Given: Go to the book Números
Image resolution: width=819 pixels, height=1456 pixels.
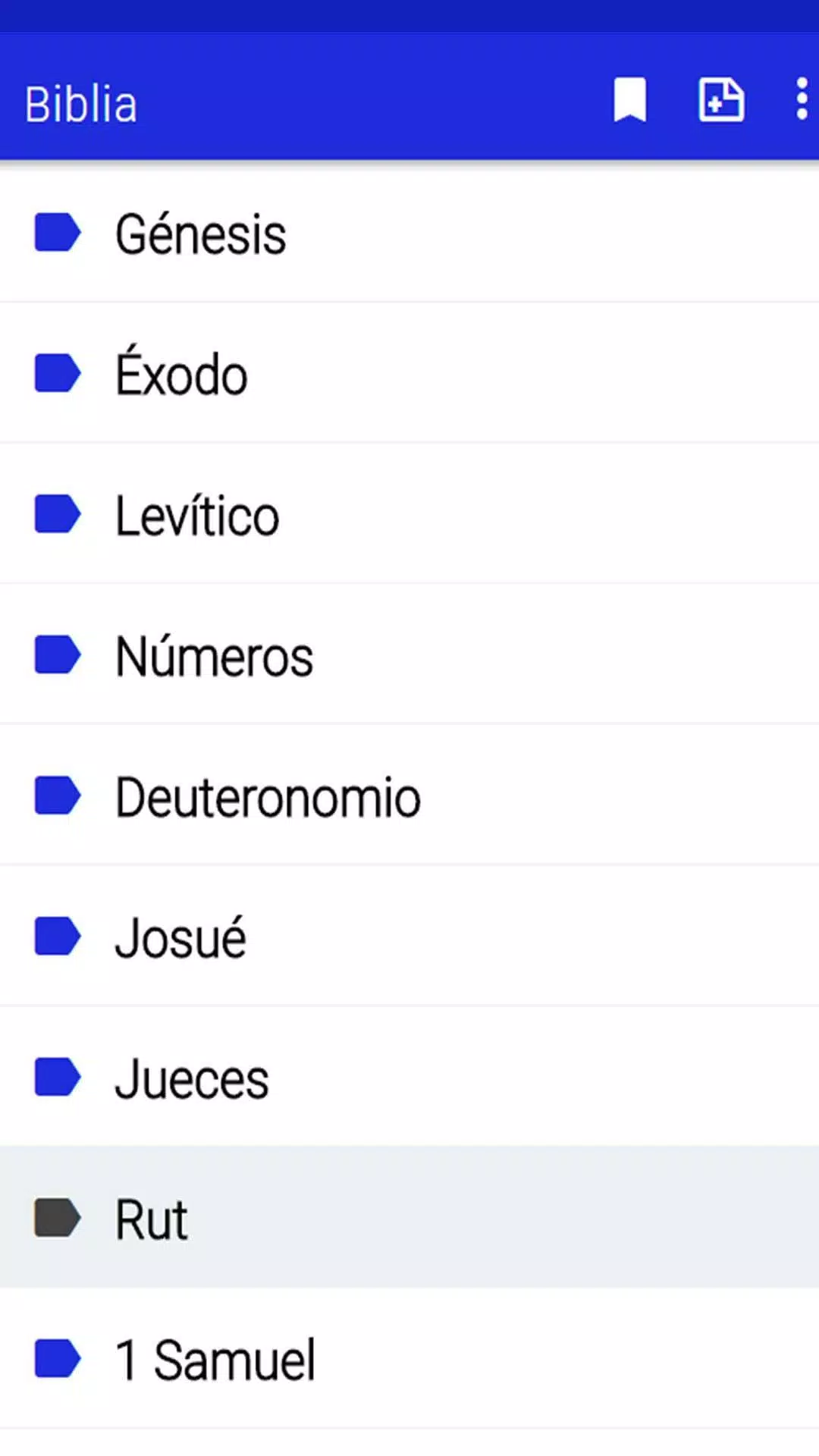Looking at the screenshot, I should tap(409, 654).
